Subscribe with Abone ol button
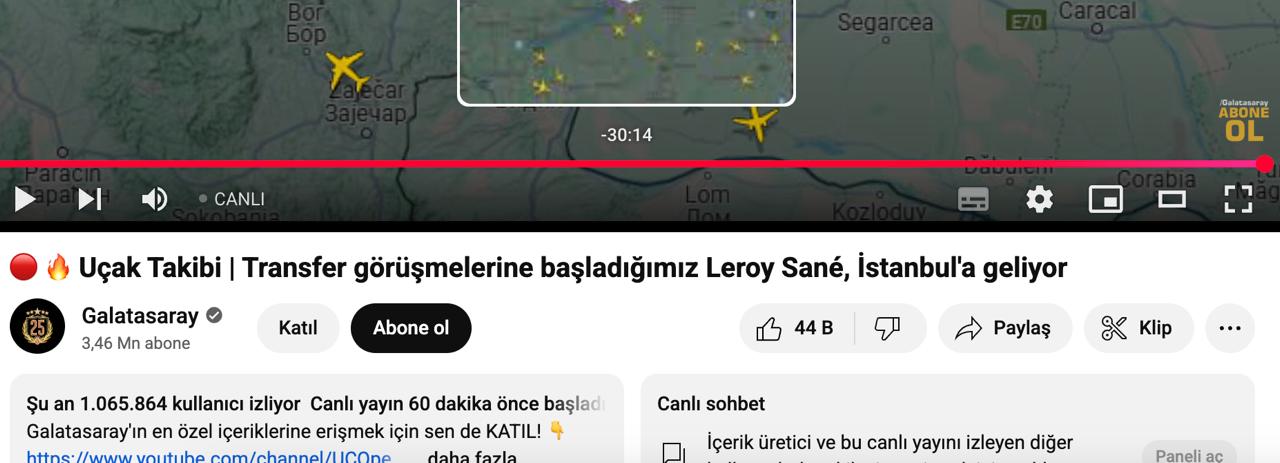The image size is (1280, 463). pos(410,328)
